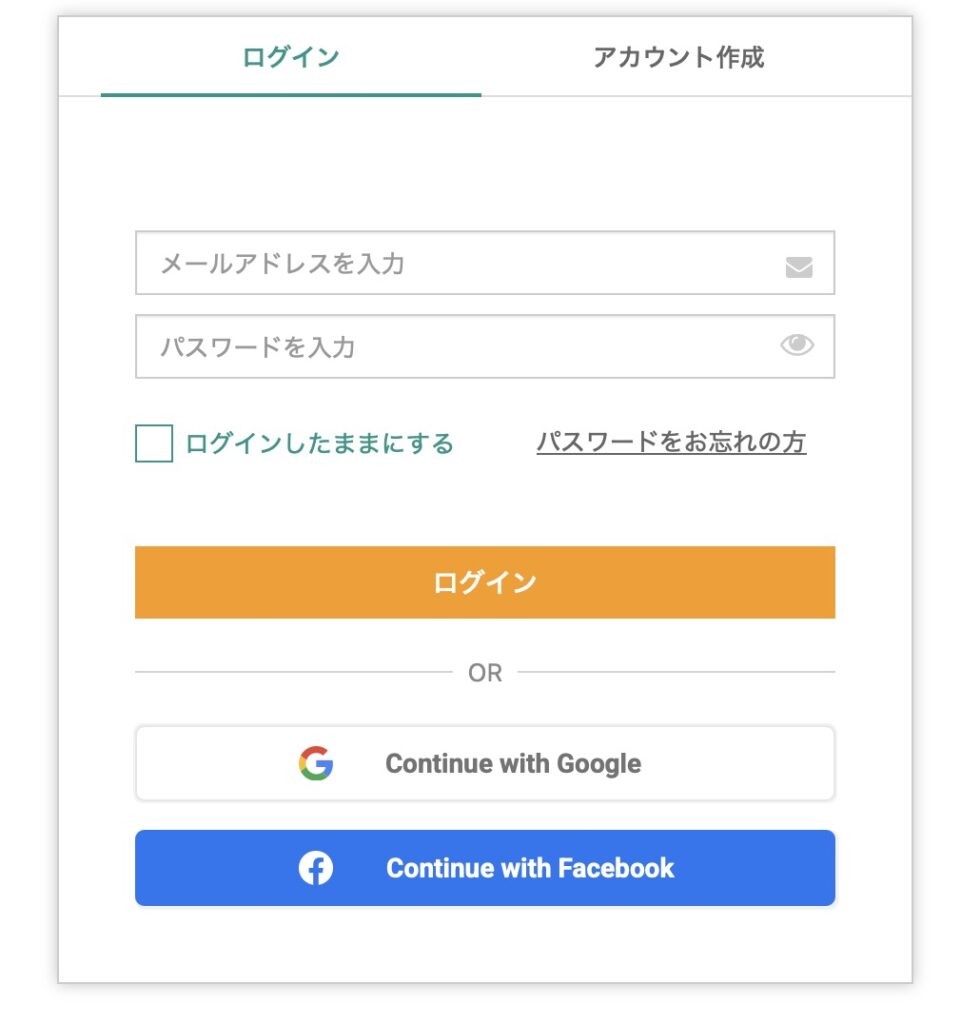Viewport: 961px width, 1024px height.
Task: Click the OR divider text
Action: coord(485,672)
